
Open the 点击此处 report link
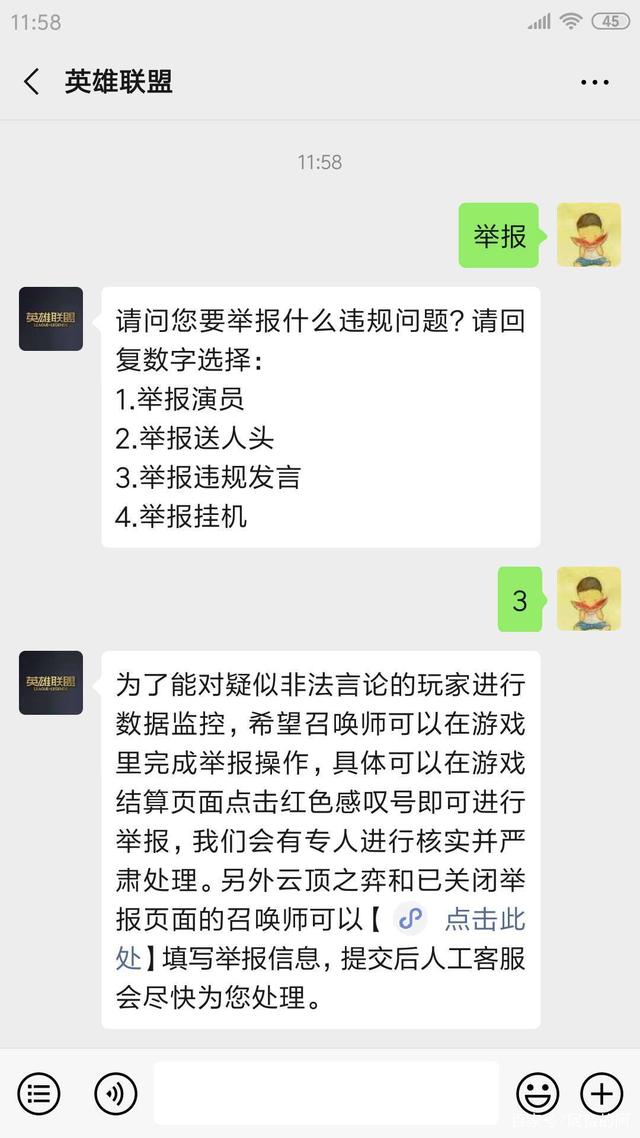pos(484,919)
